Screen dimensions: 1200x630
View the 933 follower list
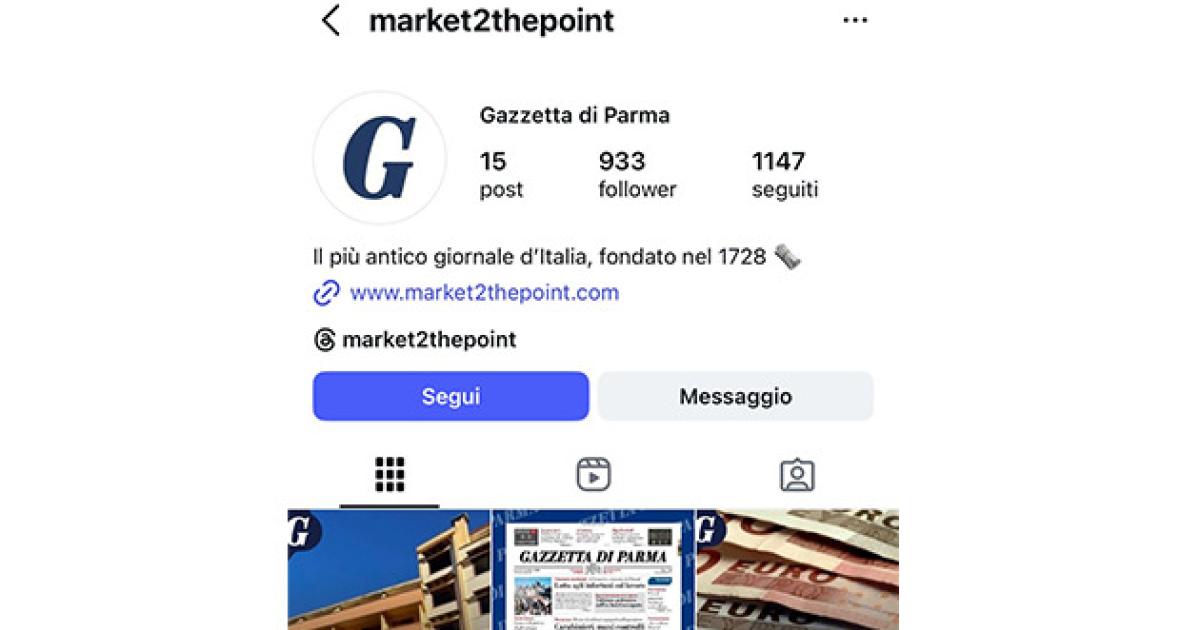[636, 174]
